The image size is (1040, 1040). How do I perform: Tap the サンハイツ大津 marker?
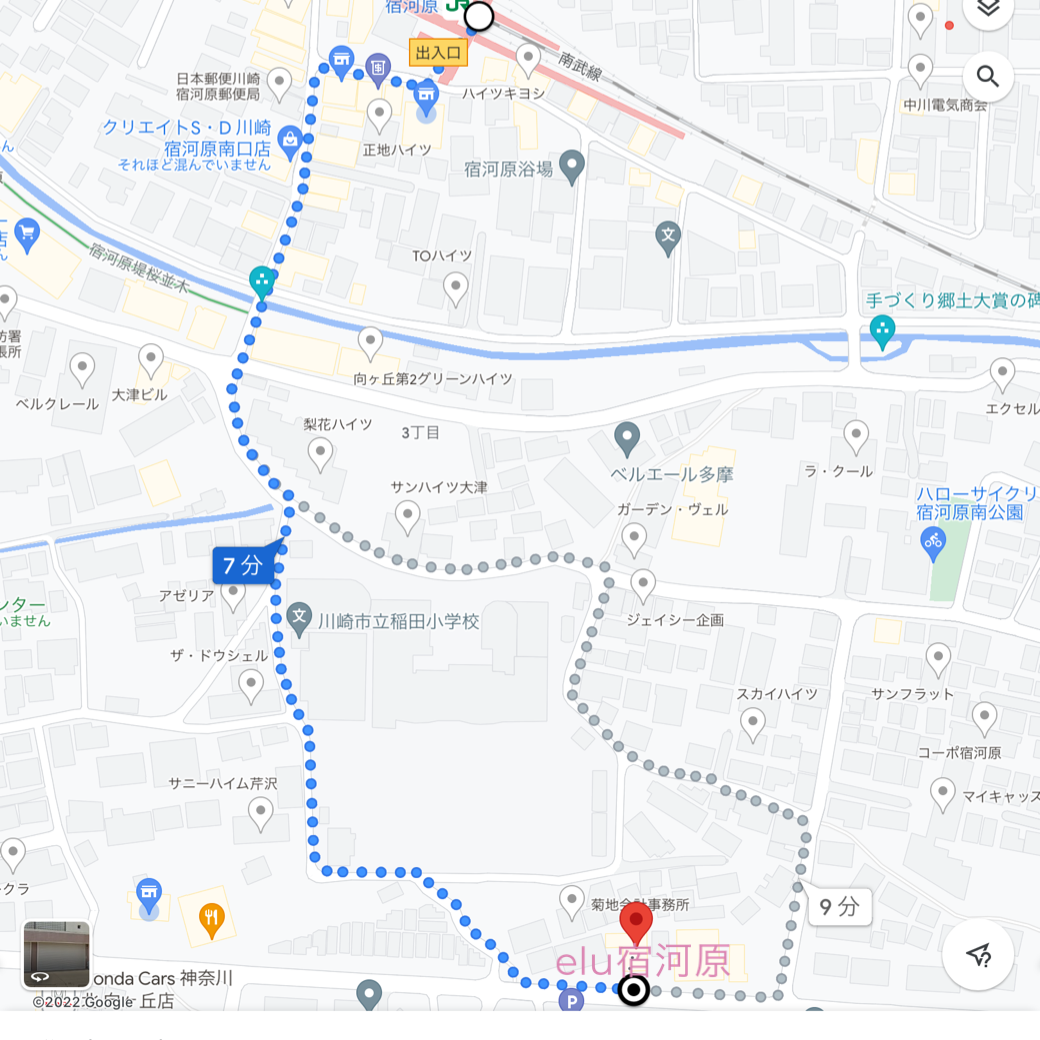click(x=408, y=517)
